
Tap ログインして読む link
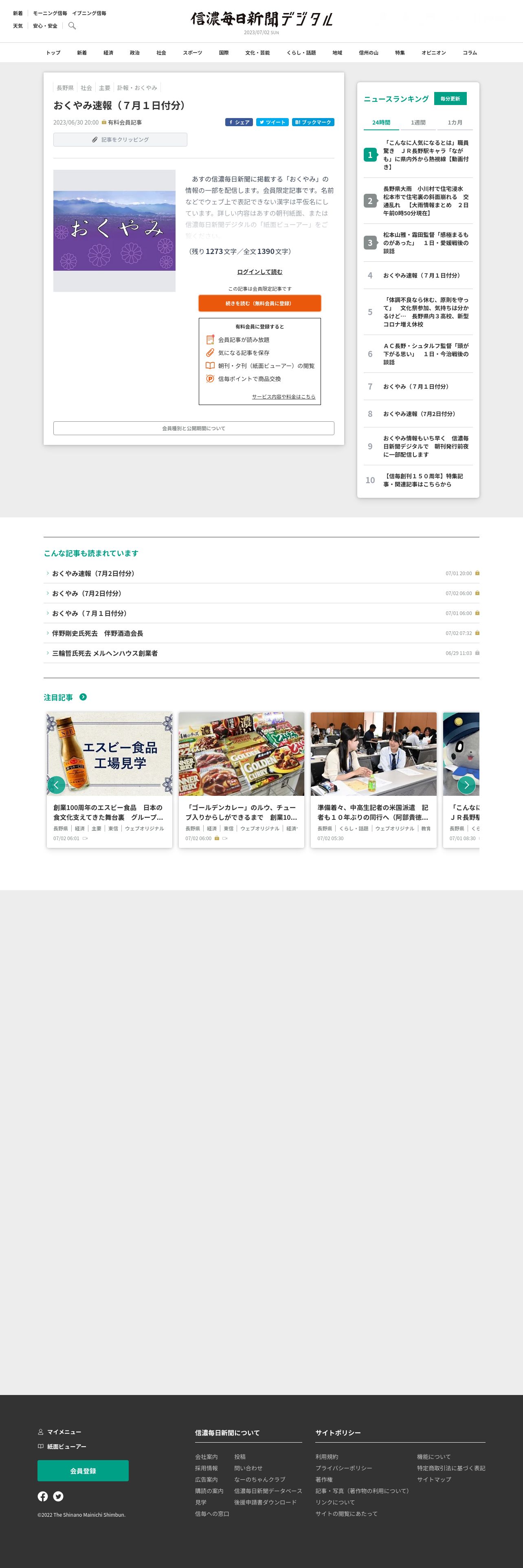[259, 272]
